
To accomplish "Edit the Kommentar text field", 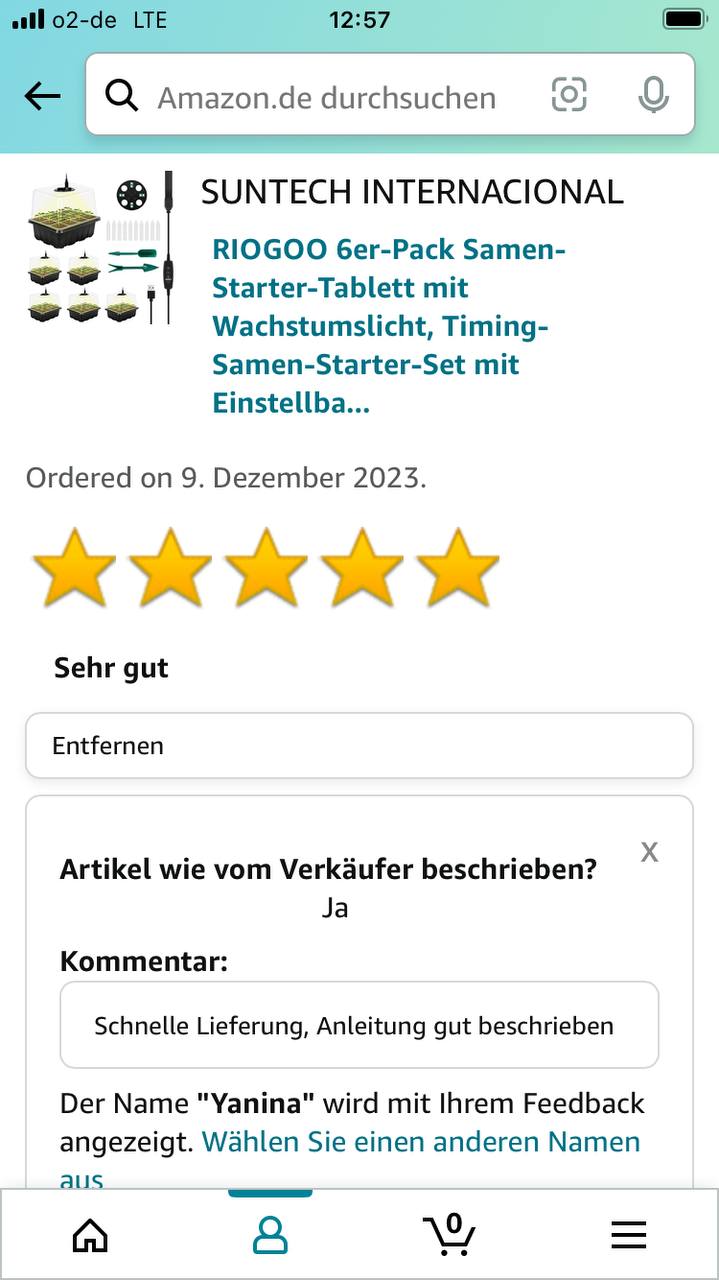I will tap(359, 1025).
